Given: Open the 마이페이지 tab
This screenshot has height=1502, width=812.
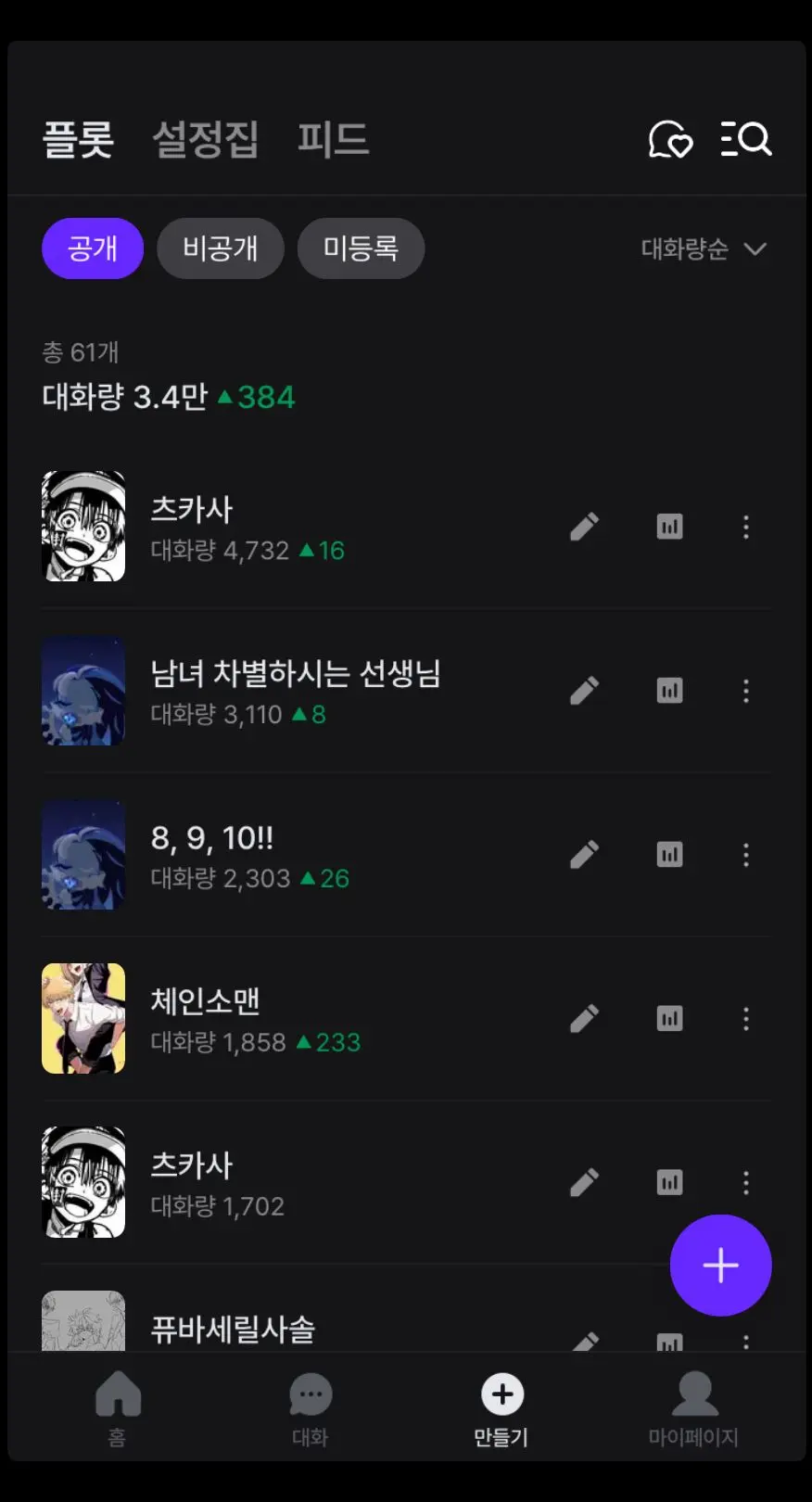Looking at the screenshot, I should pyautogui.click(x=693, y=1409).
